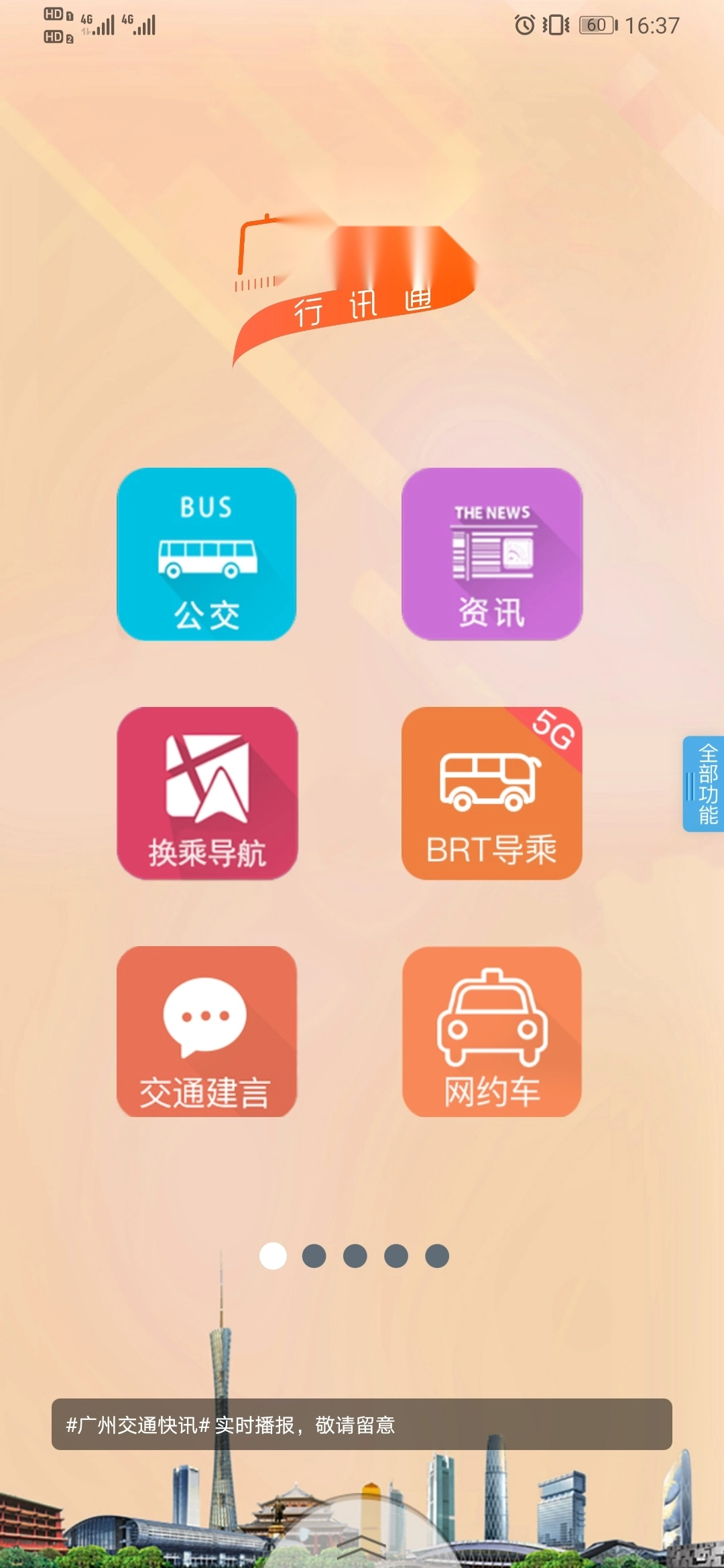This screenshot has height=1568, width=724.
Task: Open 交通建言 traffic suggestions
Action: pos(206,1031)
